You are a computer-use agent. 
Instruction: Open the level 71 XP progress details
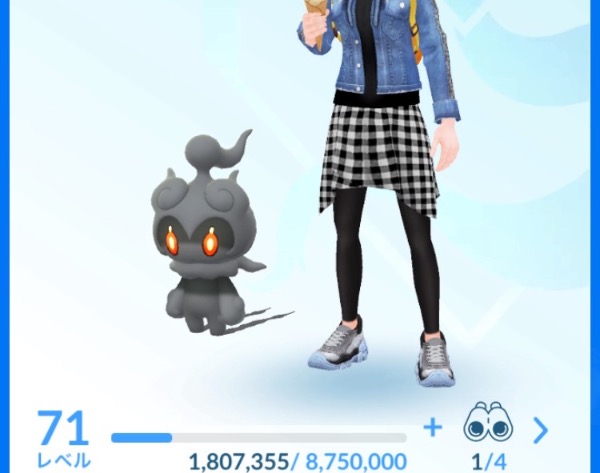(x=222, y=440)
